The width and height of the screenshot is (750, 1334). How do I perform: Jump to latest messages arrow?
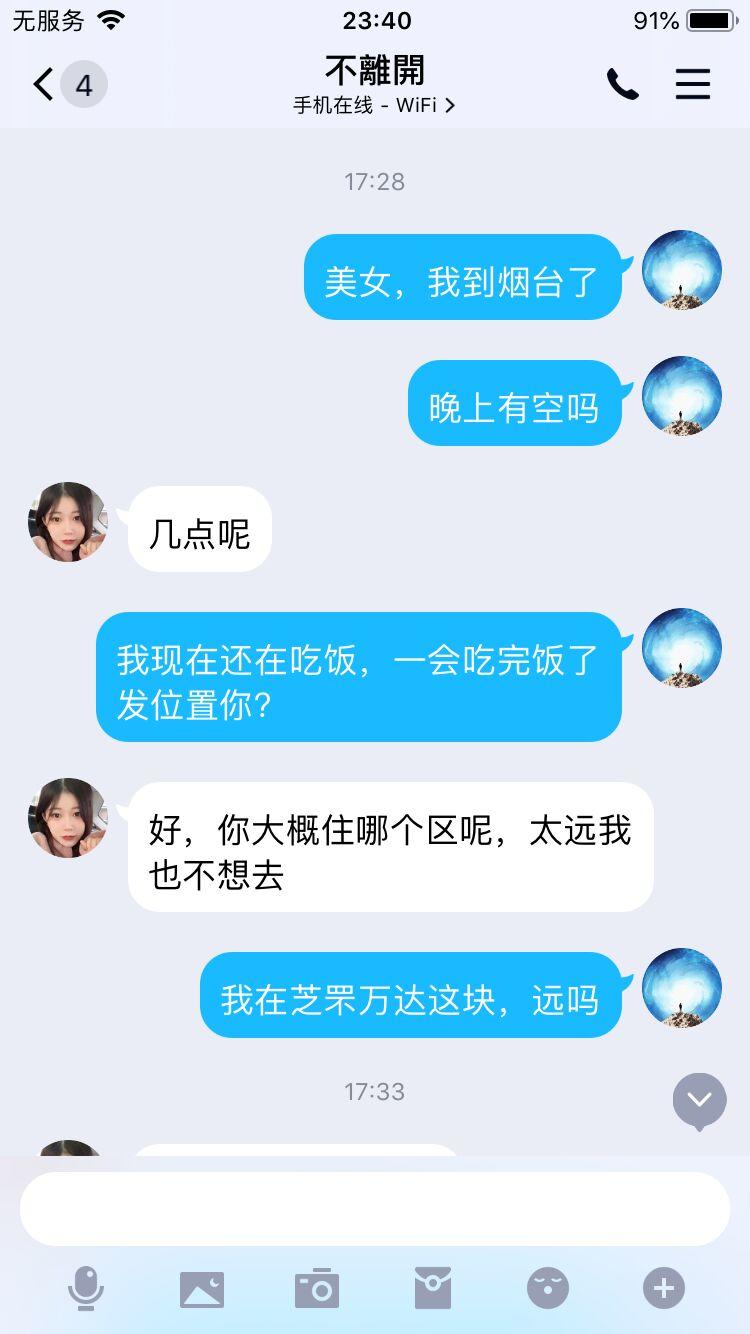click(699, 1100)
